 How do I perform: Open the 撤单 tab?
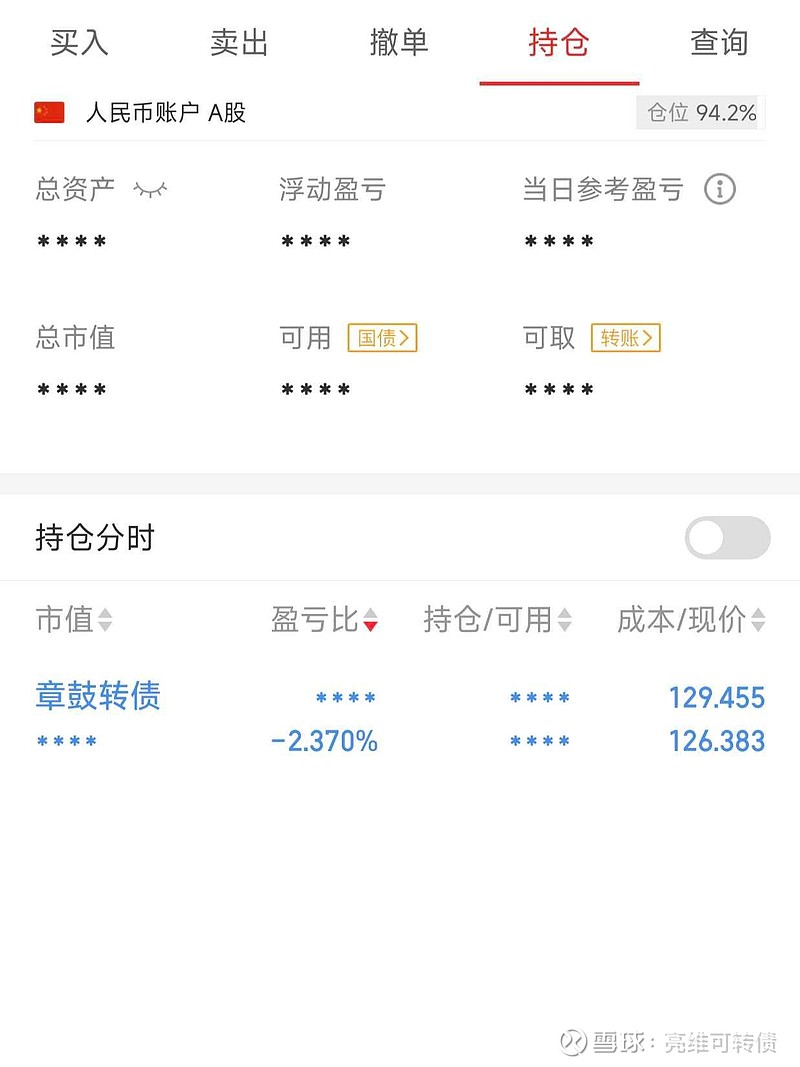(x=399, y=43)
